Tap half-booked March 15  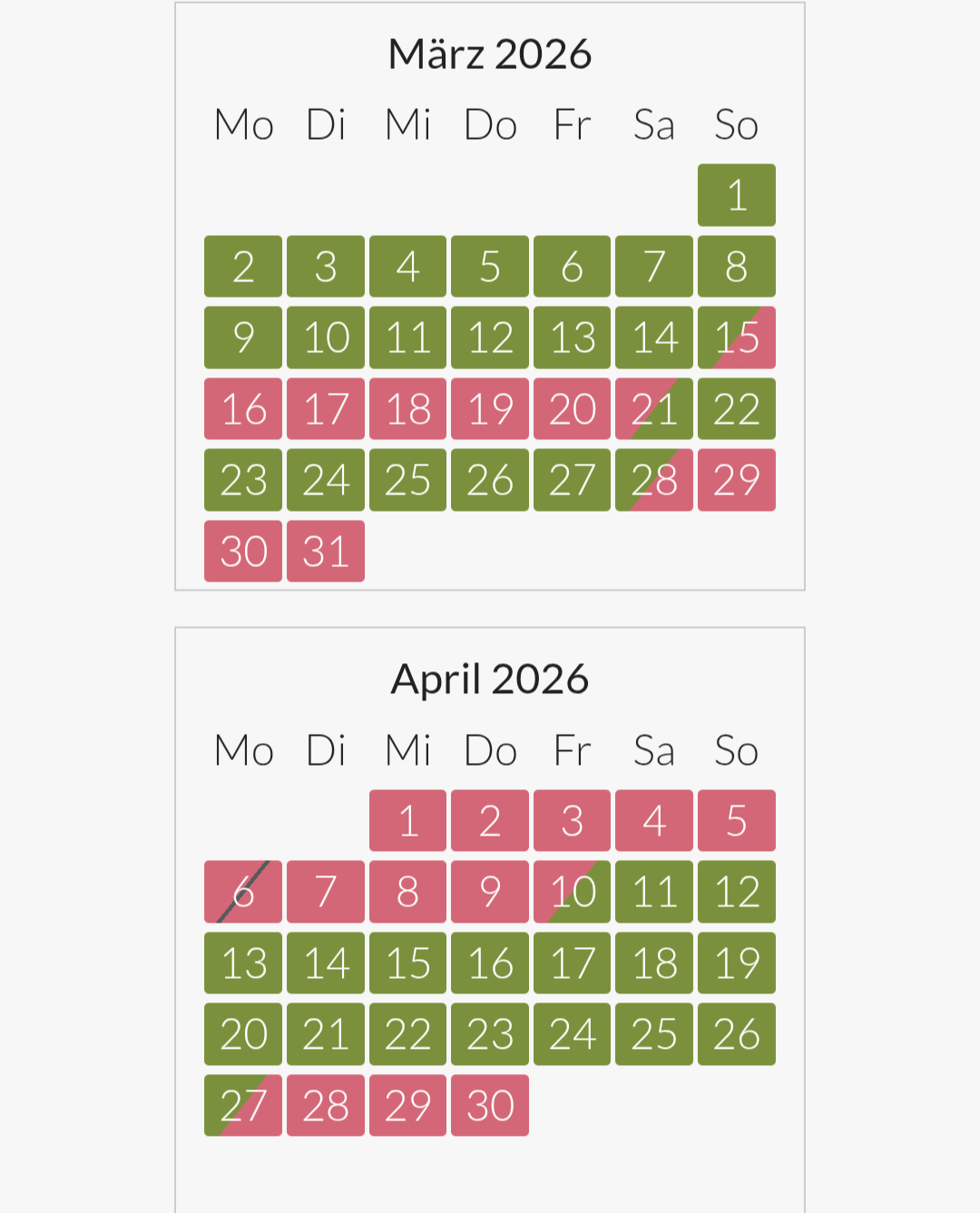736,337
